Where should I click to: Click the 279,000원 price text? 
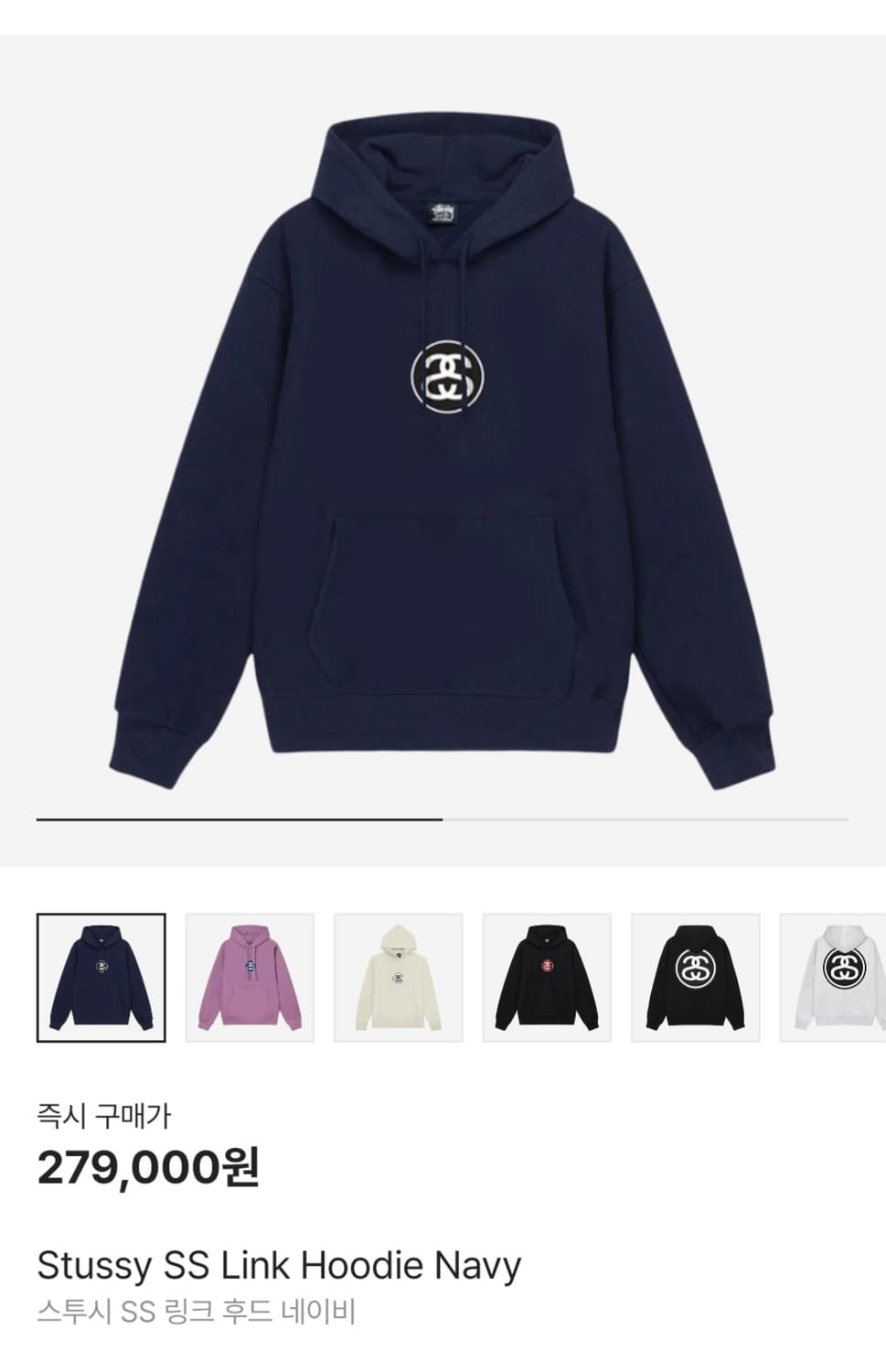pyautogui.click(x=146, y=1167)
